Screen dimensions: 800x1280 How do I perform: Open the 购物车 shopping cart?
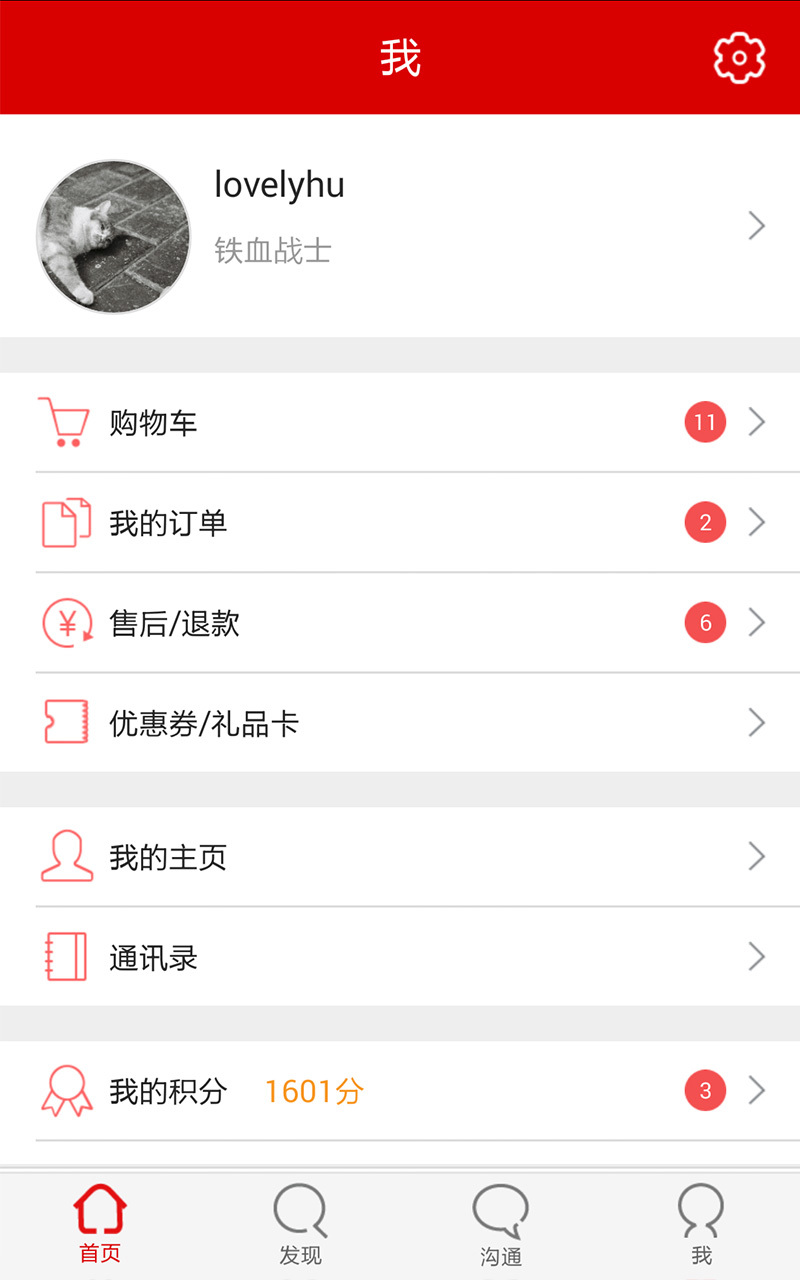[400, 422]
